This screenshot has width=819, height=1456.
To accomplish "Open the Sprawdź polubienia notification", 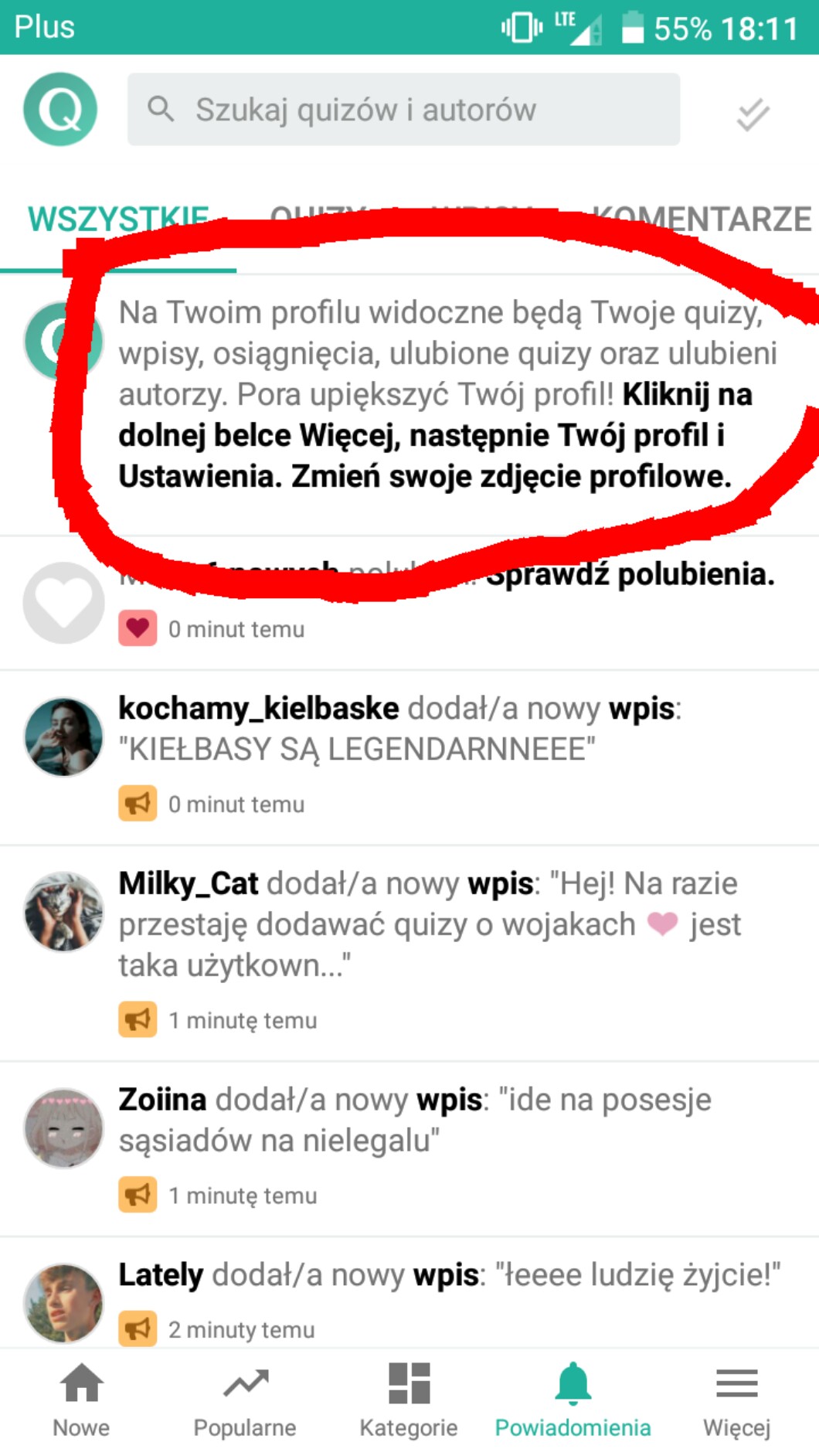I will click(629, 575).
